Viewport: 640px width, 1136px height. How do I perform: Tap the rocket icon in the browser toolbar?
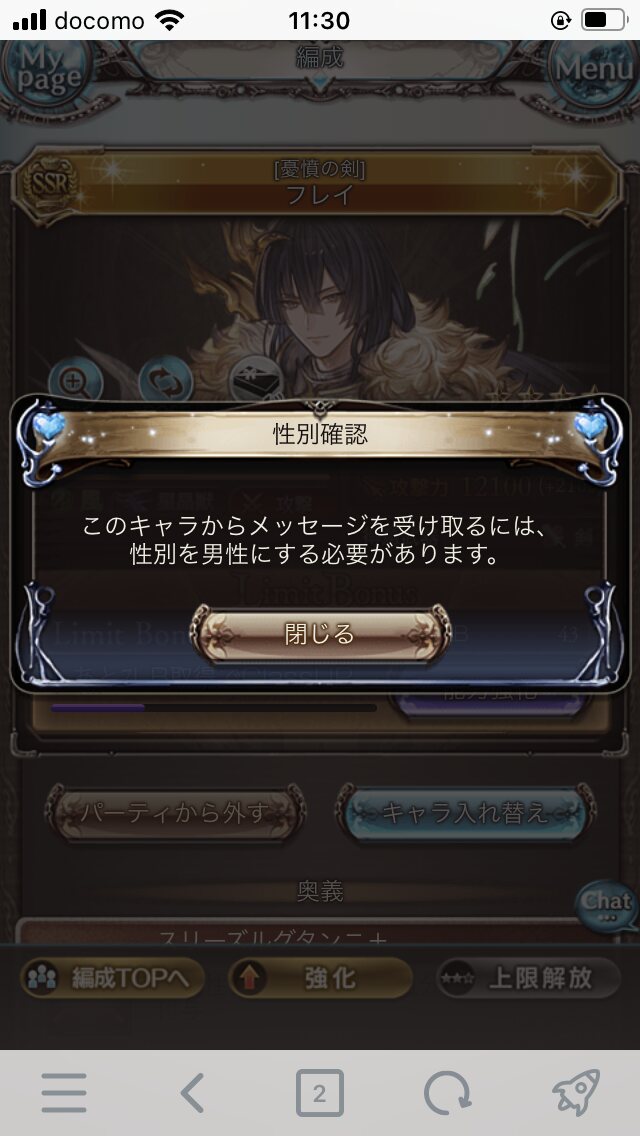pos(575,1093)
